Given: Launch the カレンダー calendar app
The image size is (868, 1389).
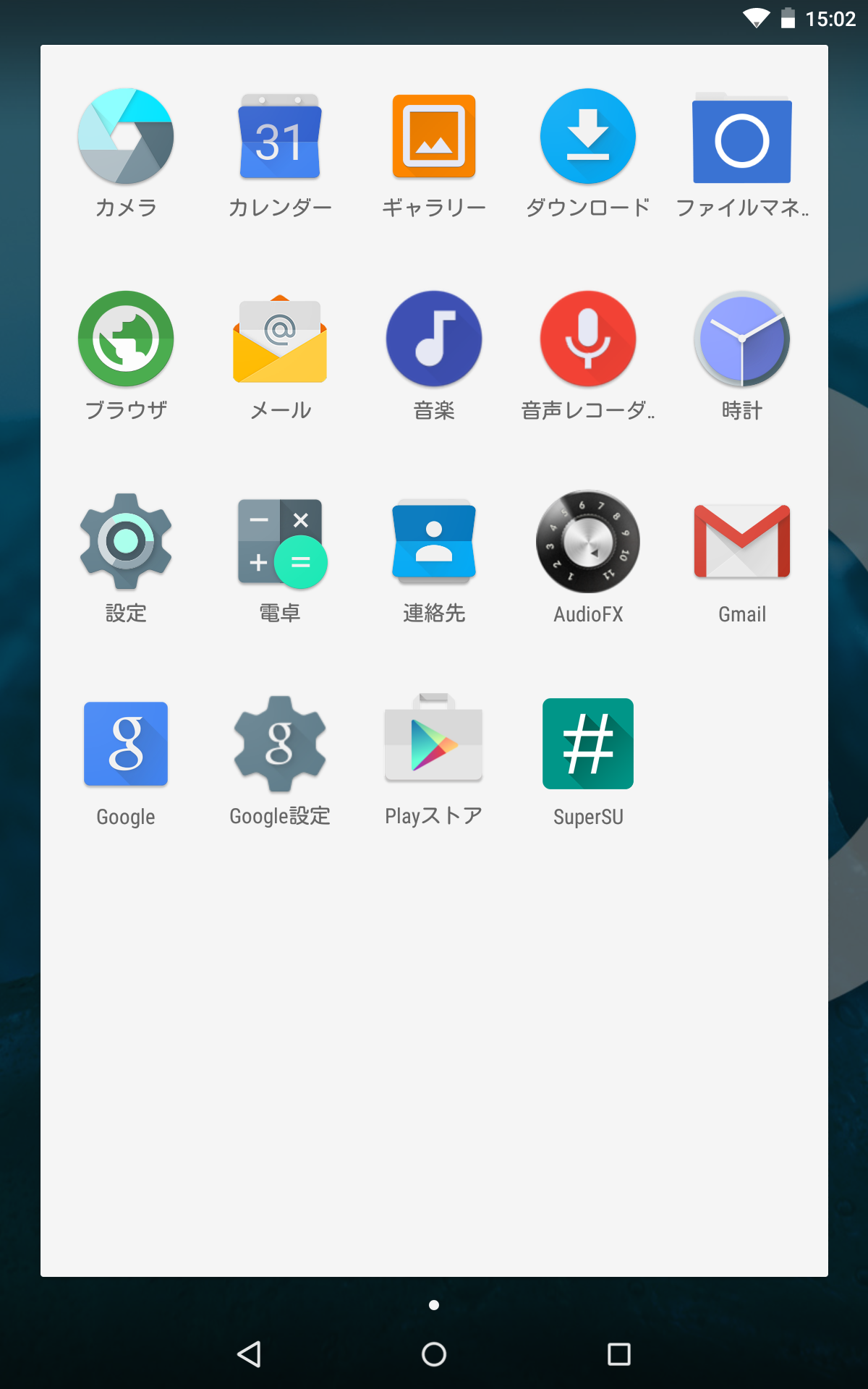Looking at the screenshot, I should tap(280, 137).
